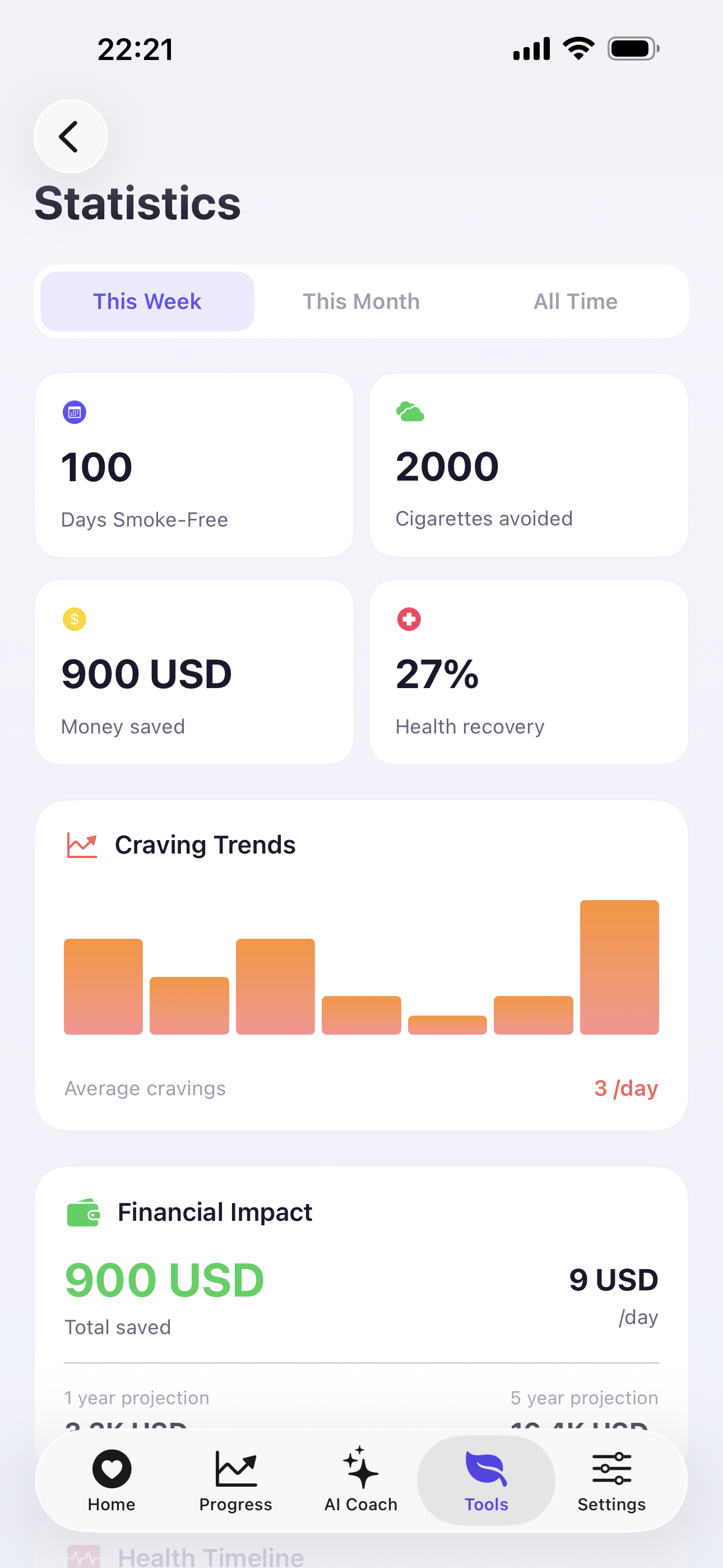Select the This Week period
This screenshot has height=1568, width=723.
point(147,301)
